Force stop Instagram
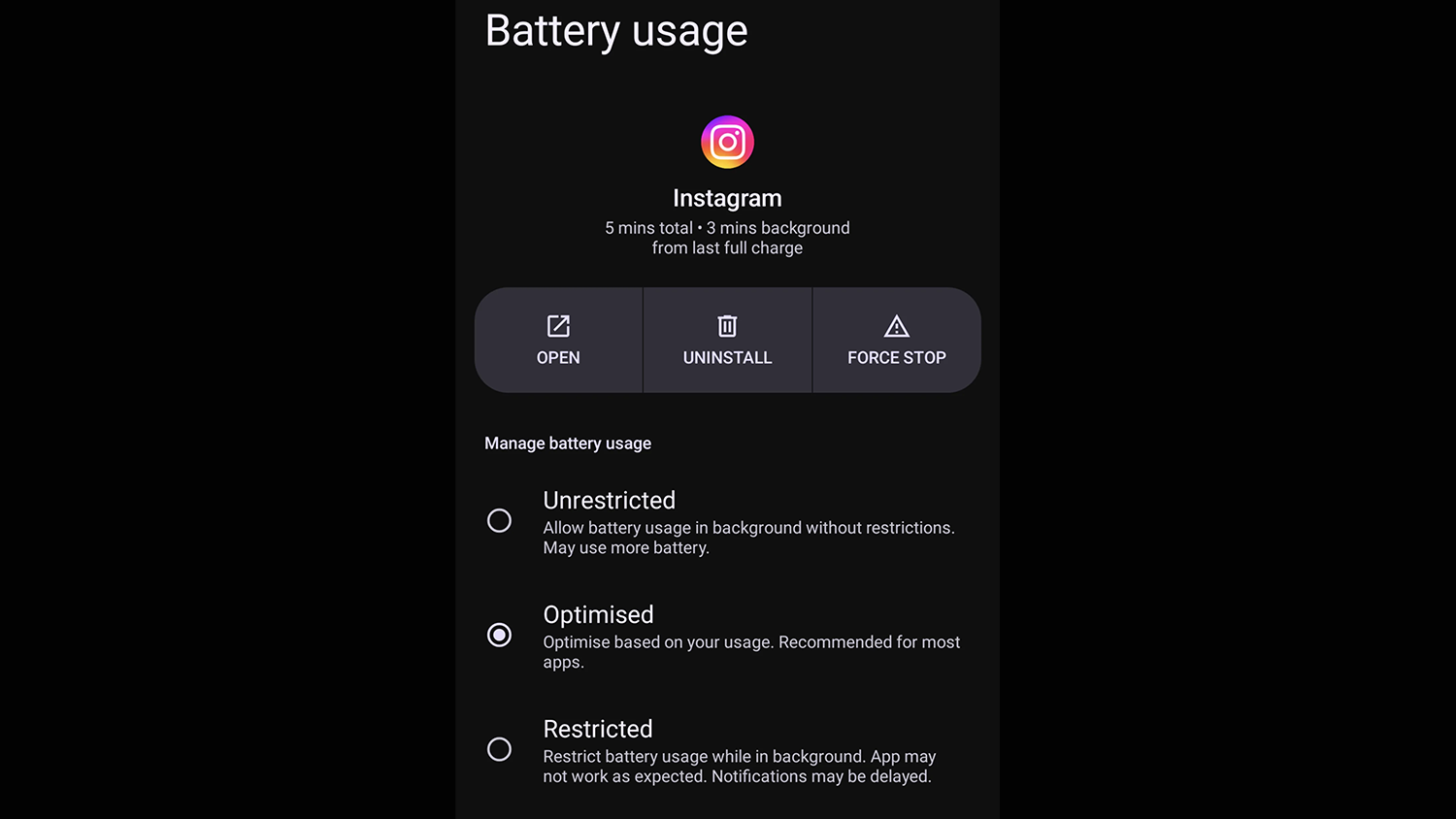 click(896, 340)
